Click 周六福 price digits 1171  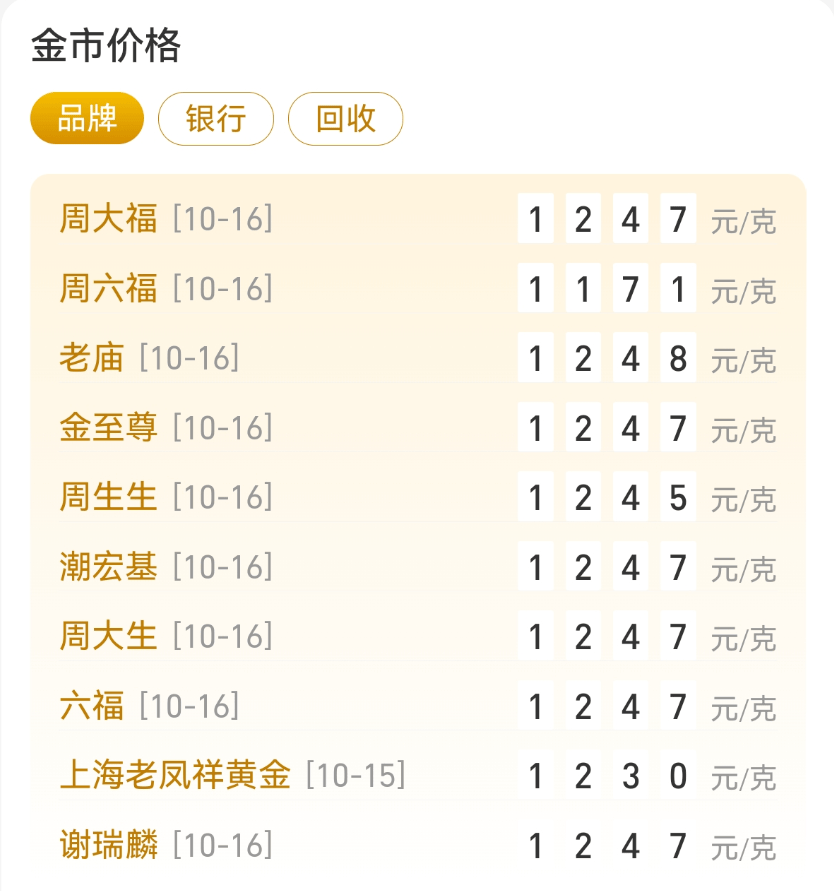(x=606, y=289)
